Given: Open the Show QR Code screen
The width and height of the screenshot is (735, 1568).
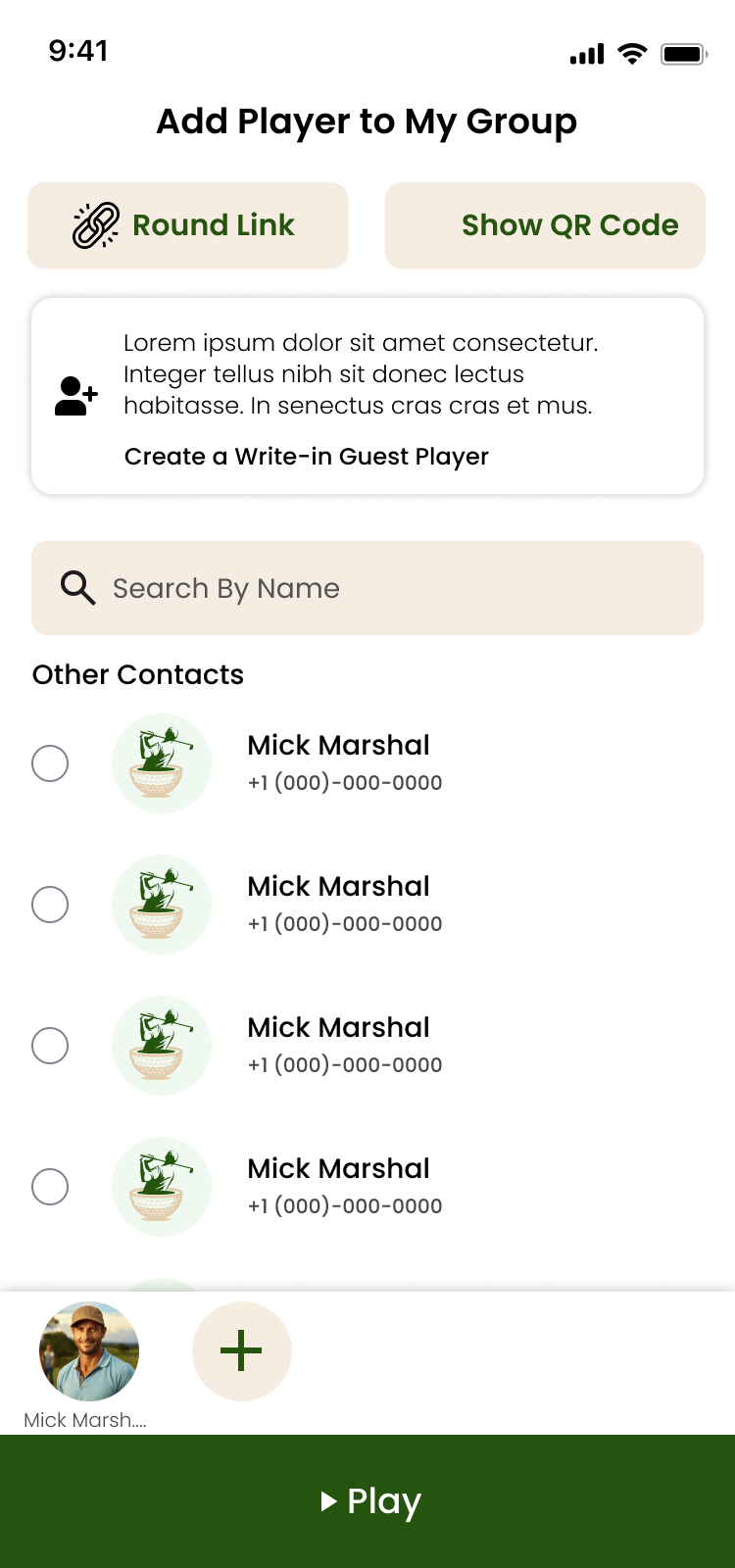Looking at the screenshot, I should tap(545, 224).
